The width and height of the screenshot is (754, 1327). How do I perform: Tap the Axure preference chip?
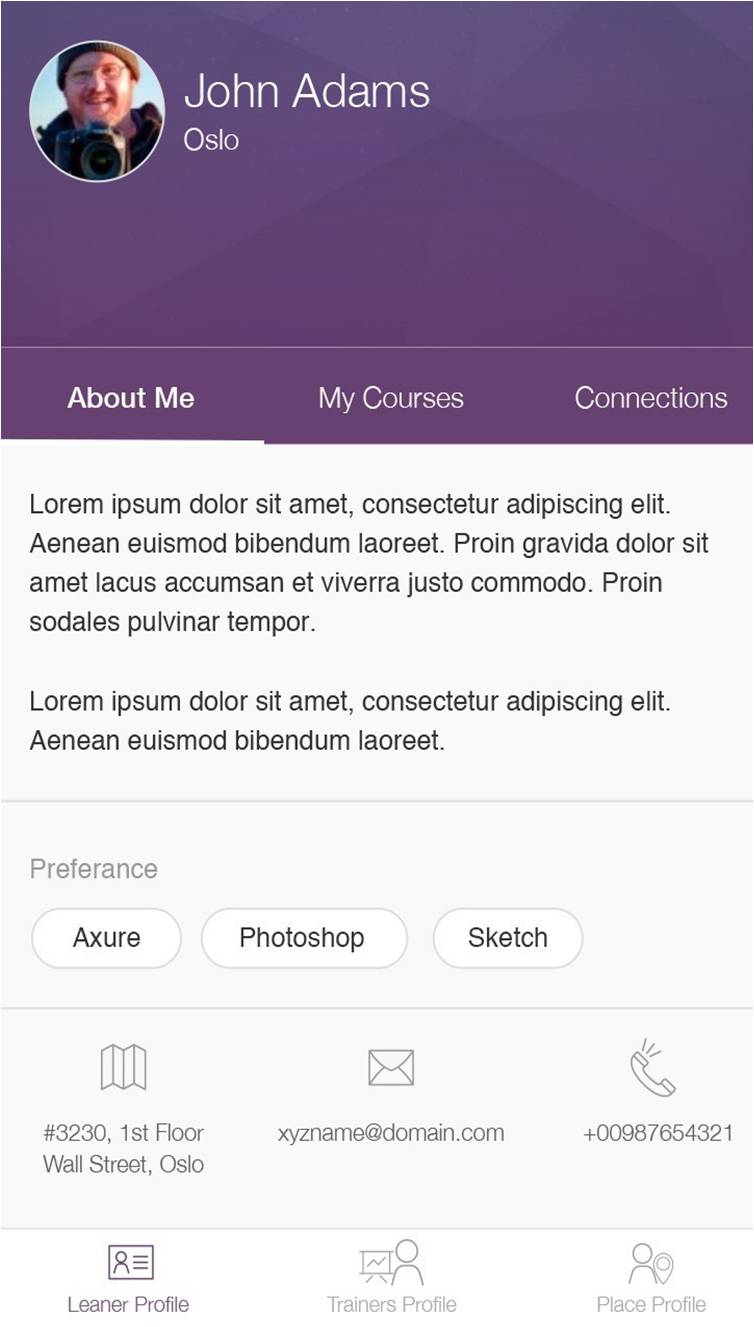click(x=107, y=938)
